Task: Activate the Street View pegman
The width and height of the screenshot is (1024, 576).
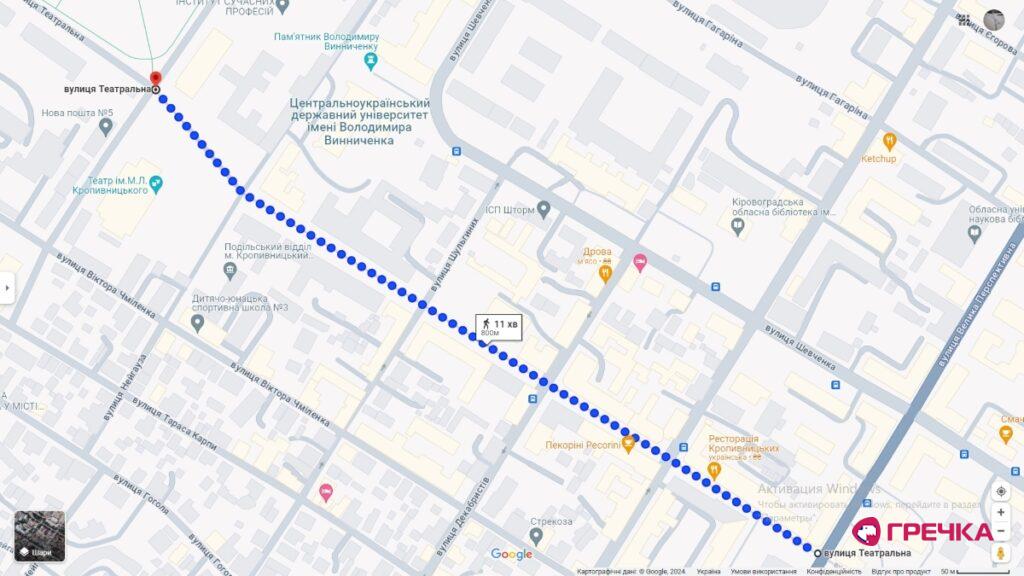Action: coord(1001,553)
